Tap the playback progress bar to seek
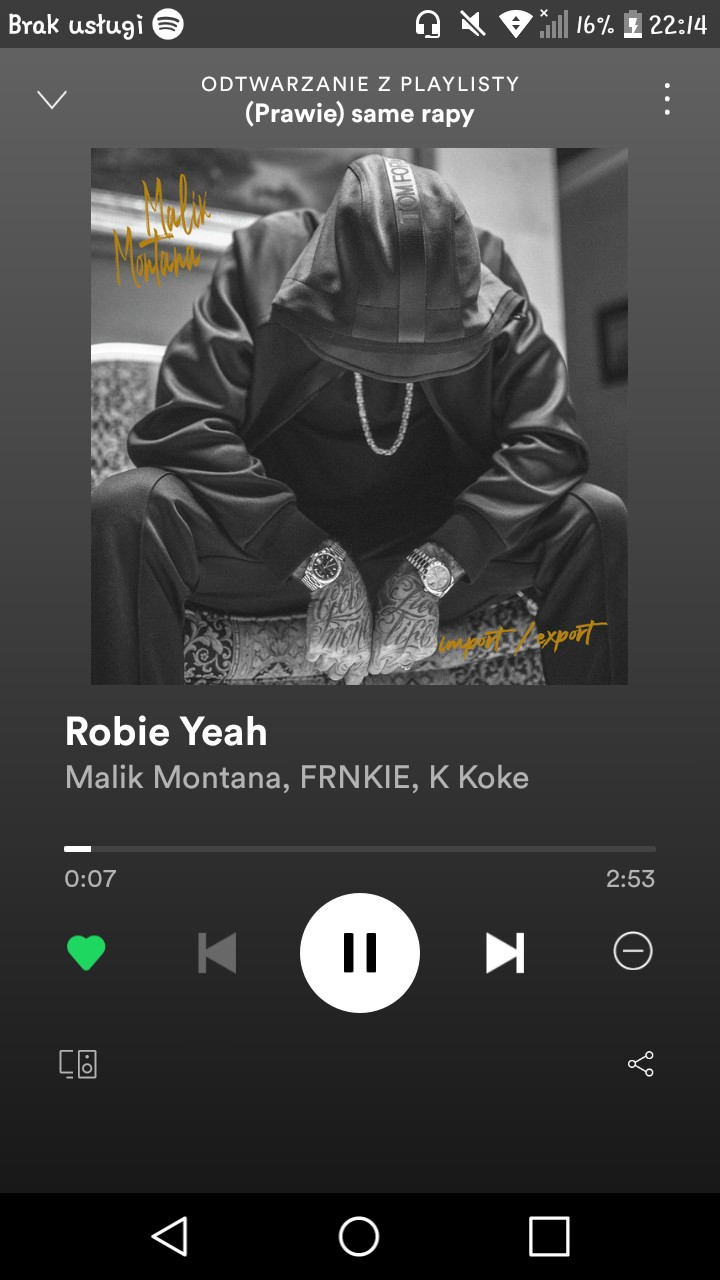The height and width of the screenshot is (1280, 720). coord(360,849)
